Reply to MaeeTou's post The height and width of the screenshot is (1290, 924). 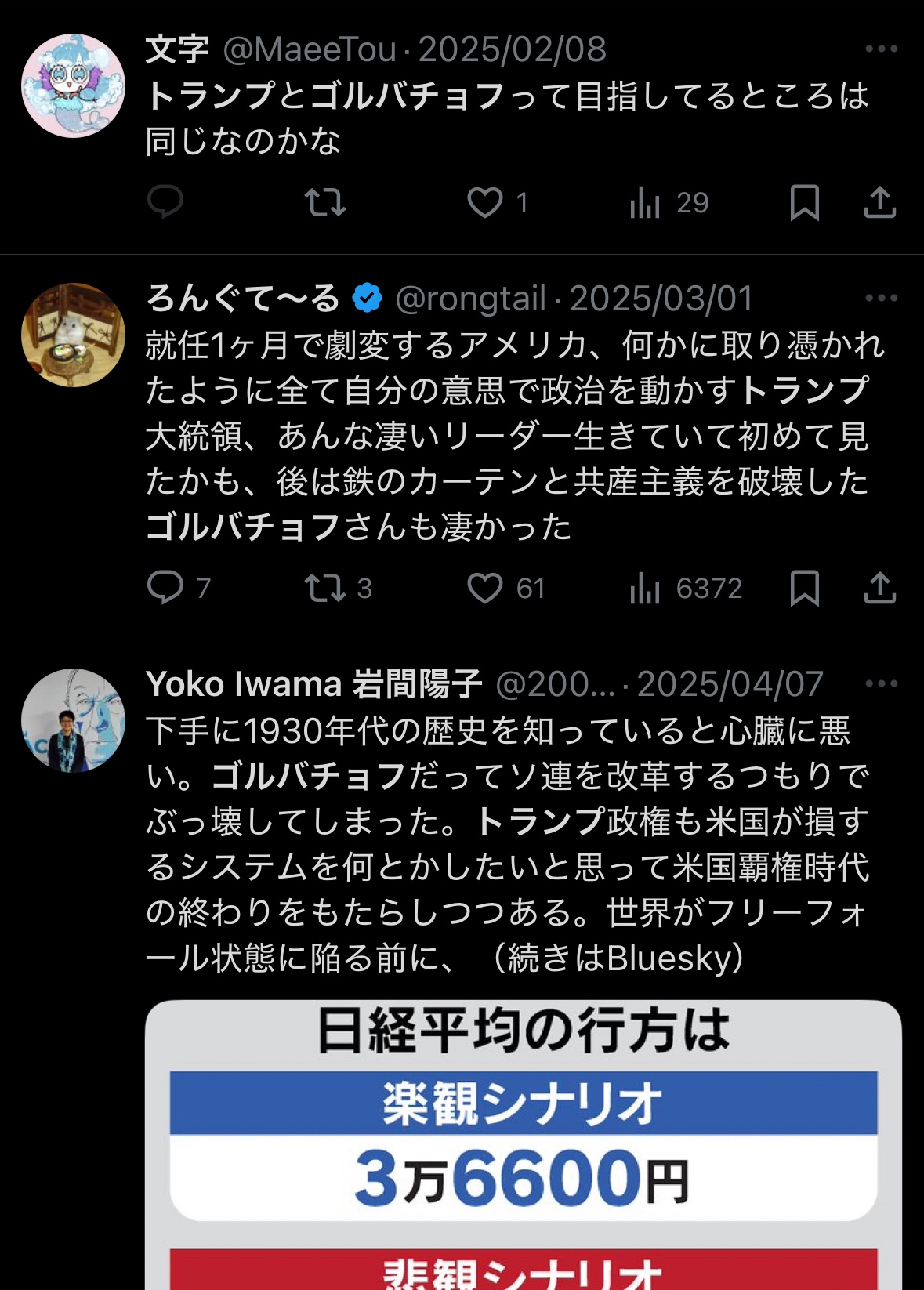click(165, 202)
